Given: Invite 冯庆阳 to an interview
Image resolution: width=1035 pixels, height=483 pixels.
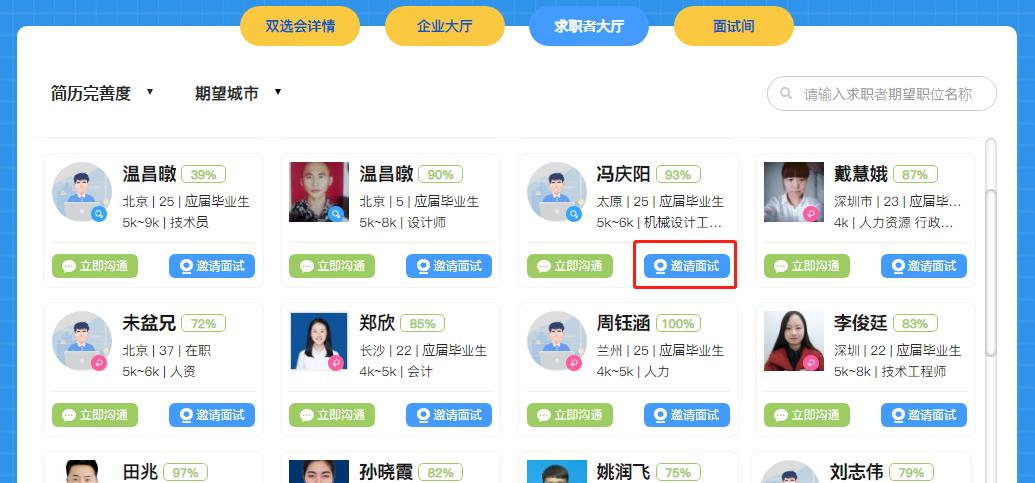Looking at the screenshot, I should (686, 266).
